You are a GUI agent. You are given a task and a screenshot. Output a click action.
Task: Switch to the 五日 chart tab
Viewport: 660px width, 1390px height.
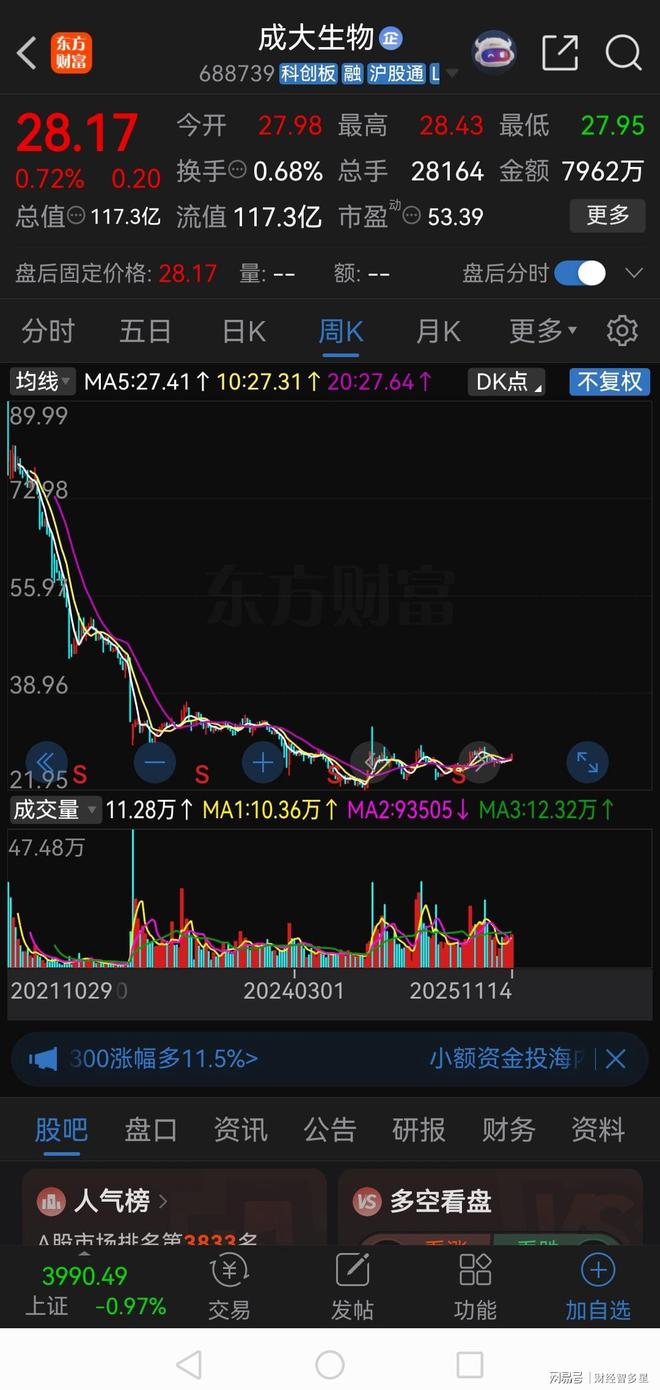[145, 331]
